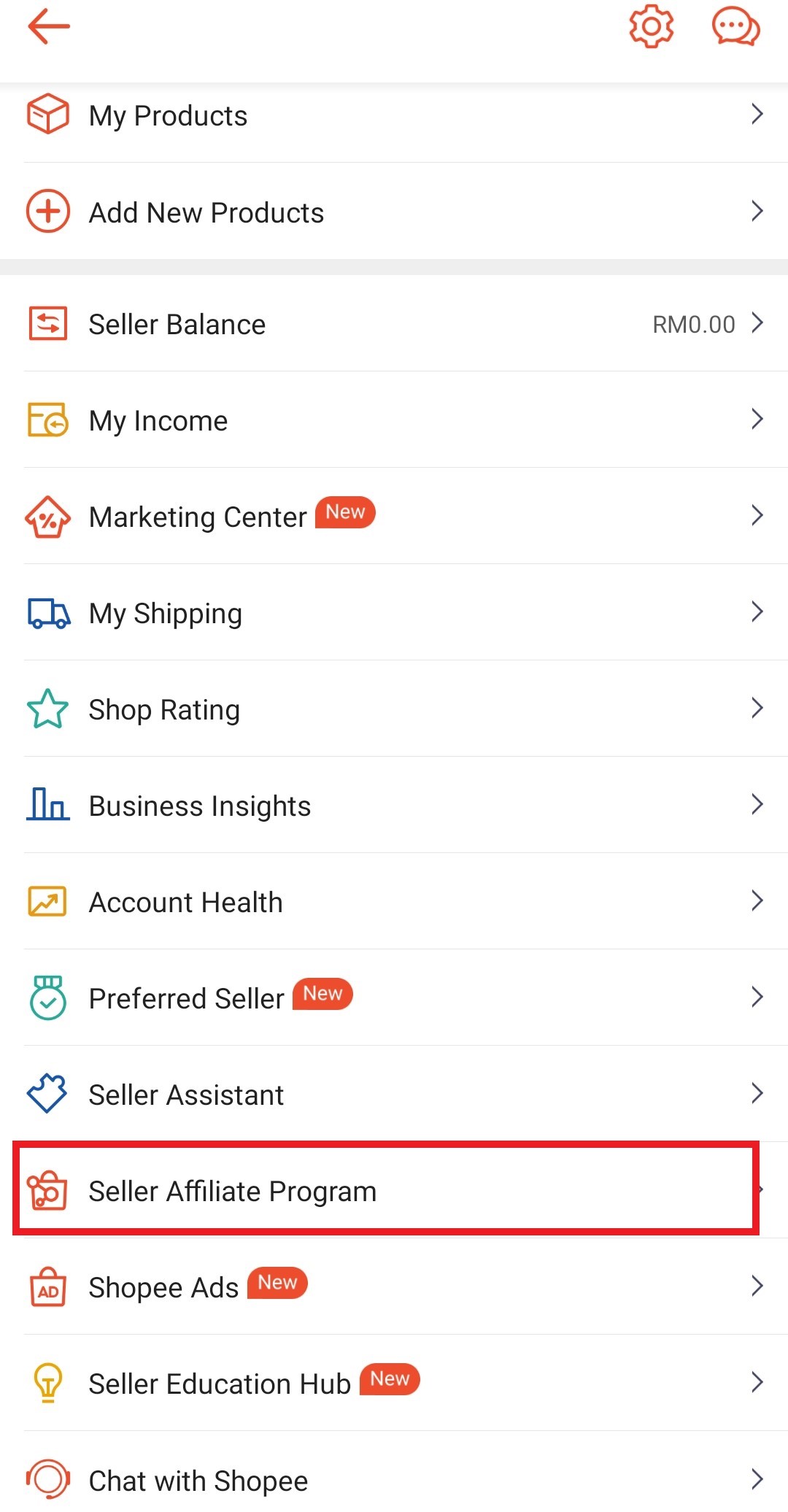
Task: Open the chat messages icon
Action: click(x=735, y=27)
